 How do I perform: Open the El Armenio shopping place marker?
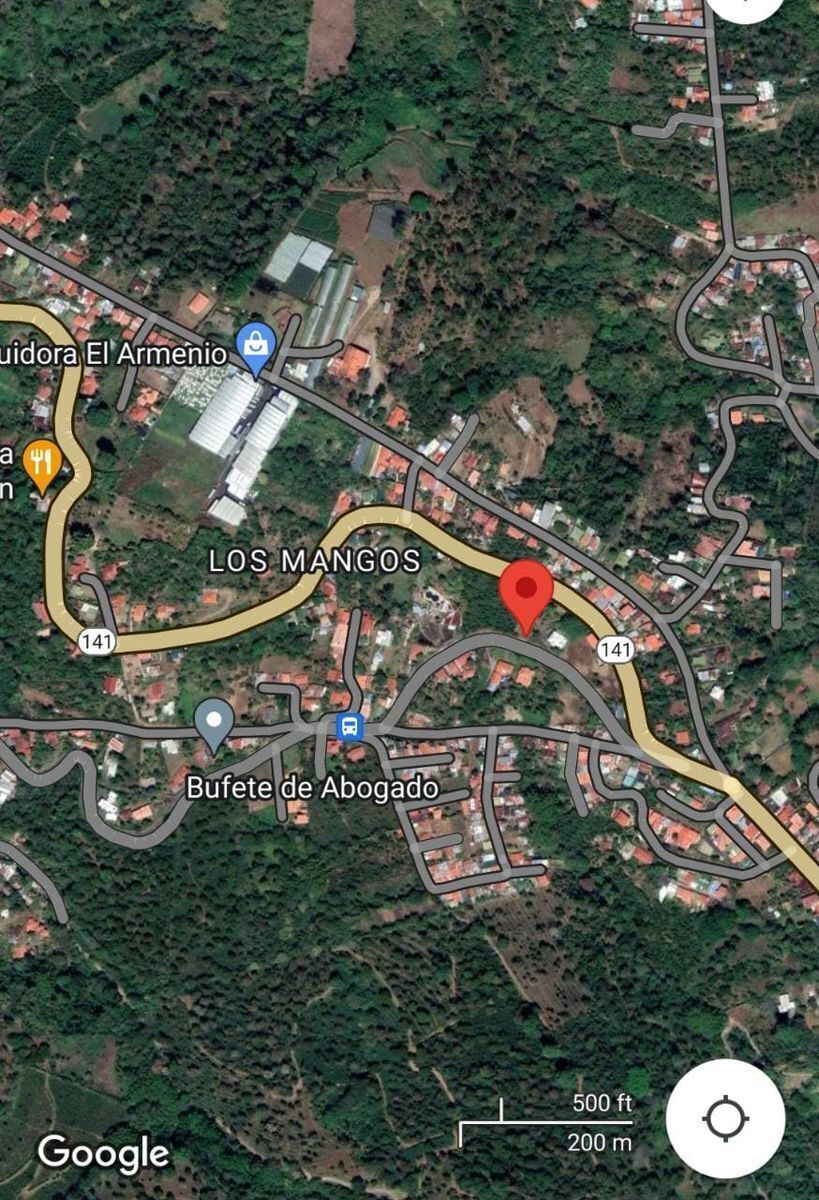pyautogui.click(x=258, y=346)
